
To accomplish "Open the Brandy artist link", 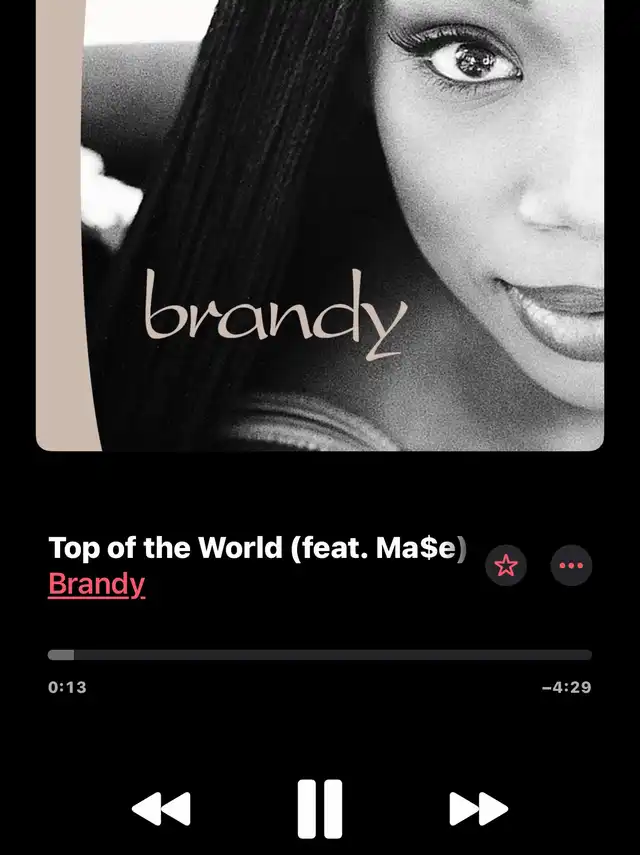I will (96, 584).
